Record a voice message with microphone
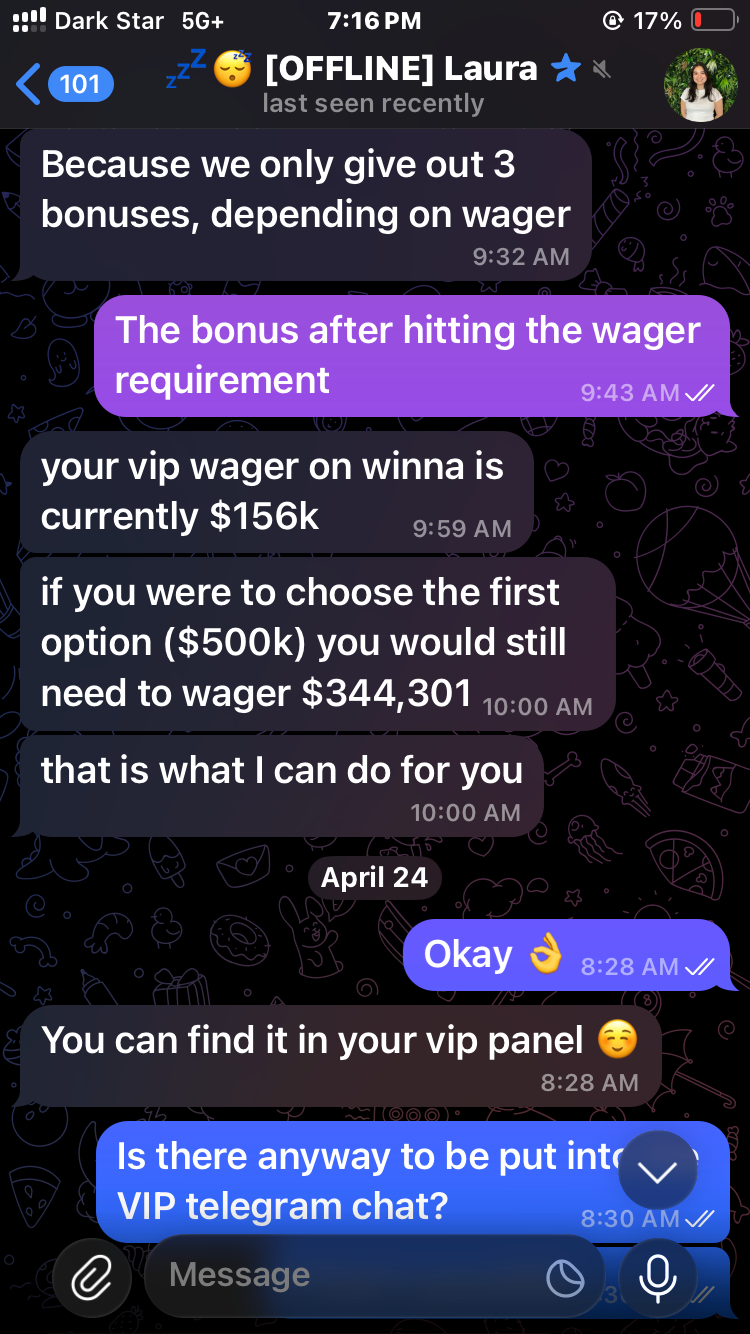750x1334 pixels. [x=657, y=1277]
